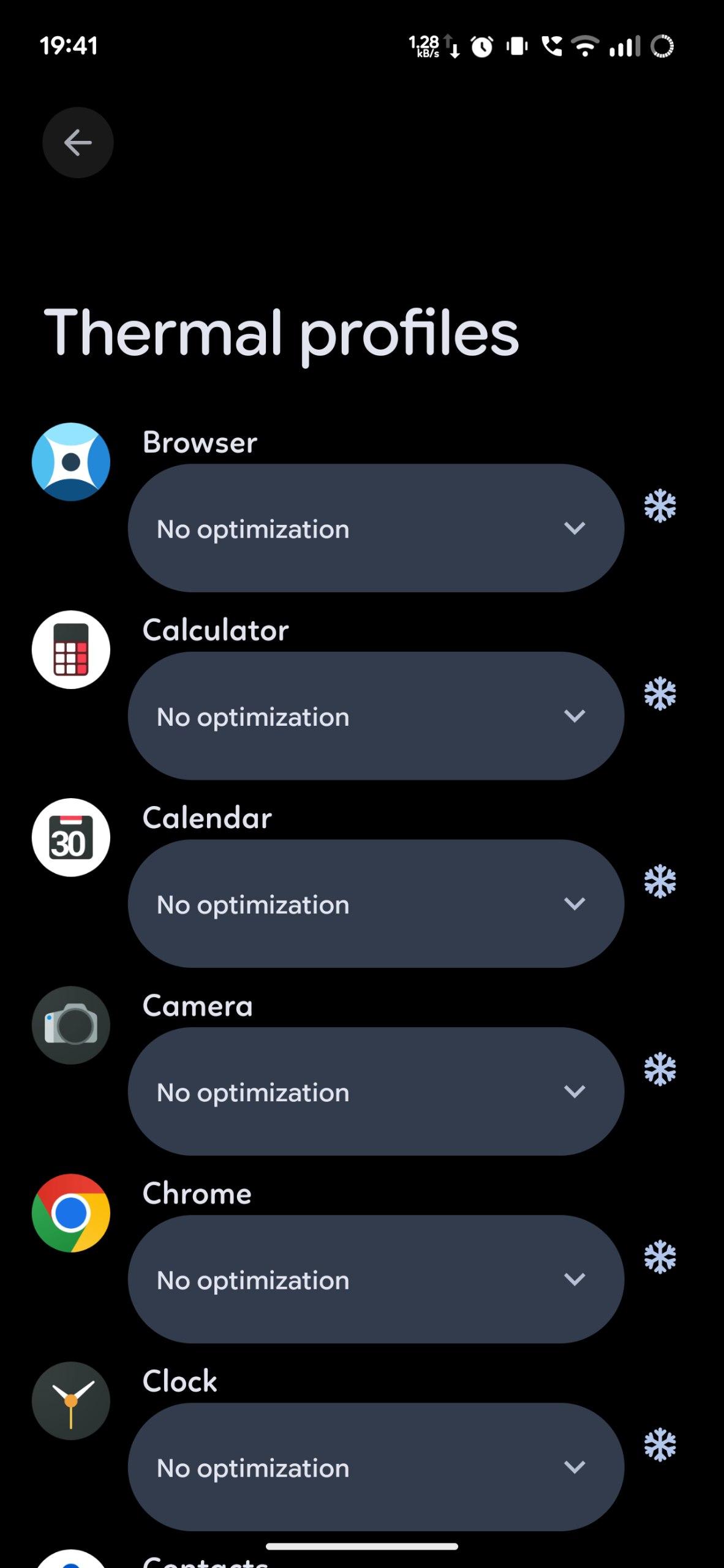Go back from Thermal profiles

coord(78,143)
